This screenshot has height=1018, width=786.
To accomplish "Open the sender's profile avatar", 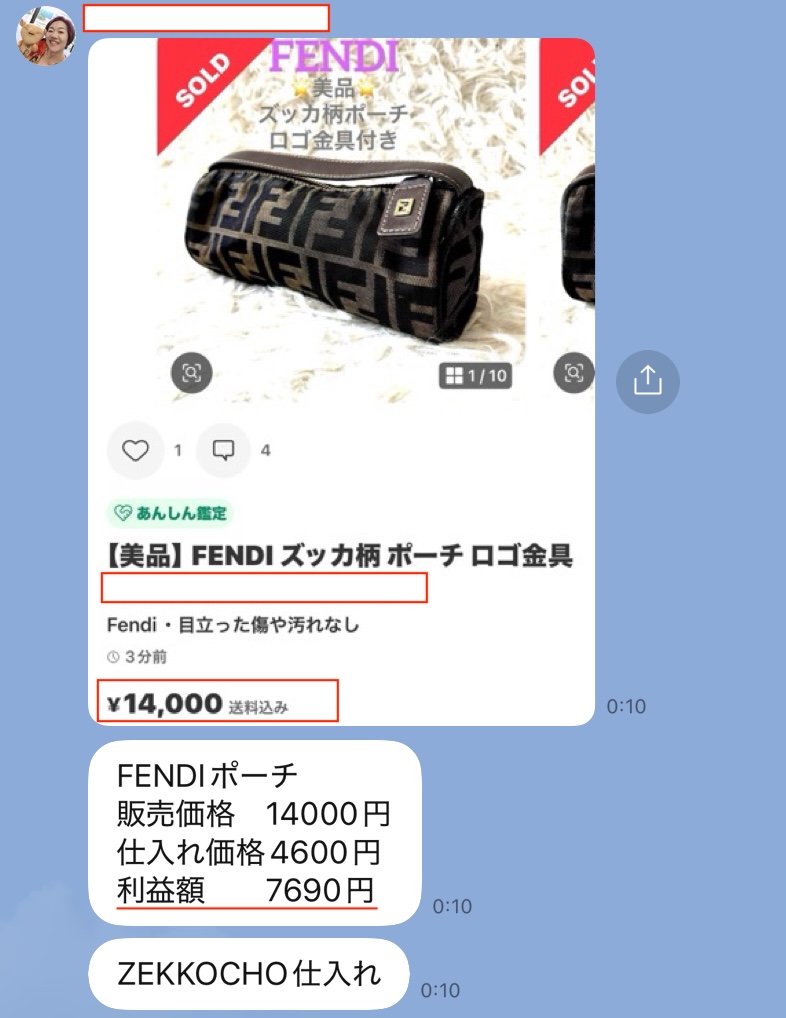I will [45, 36].
